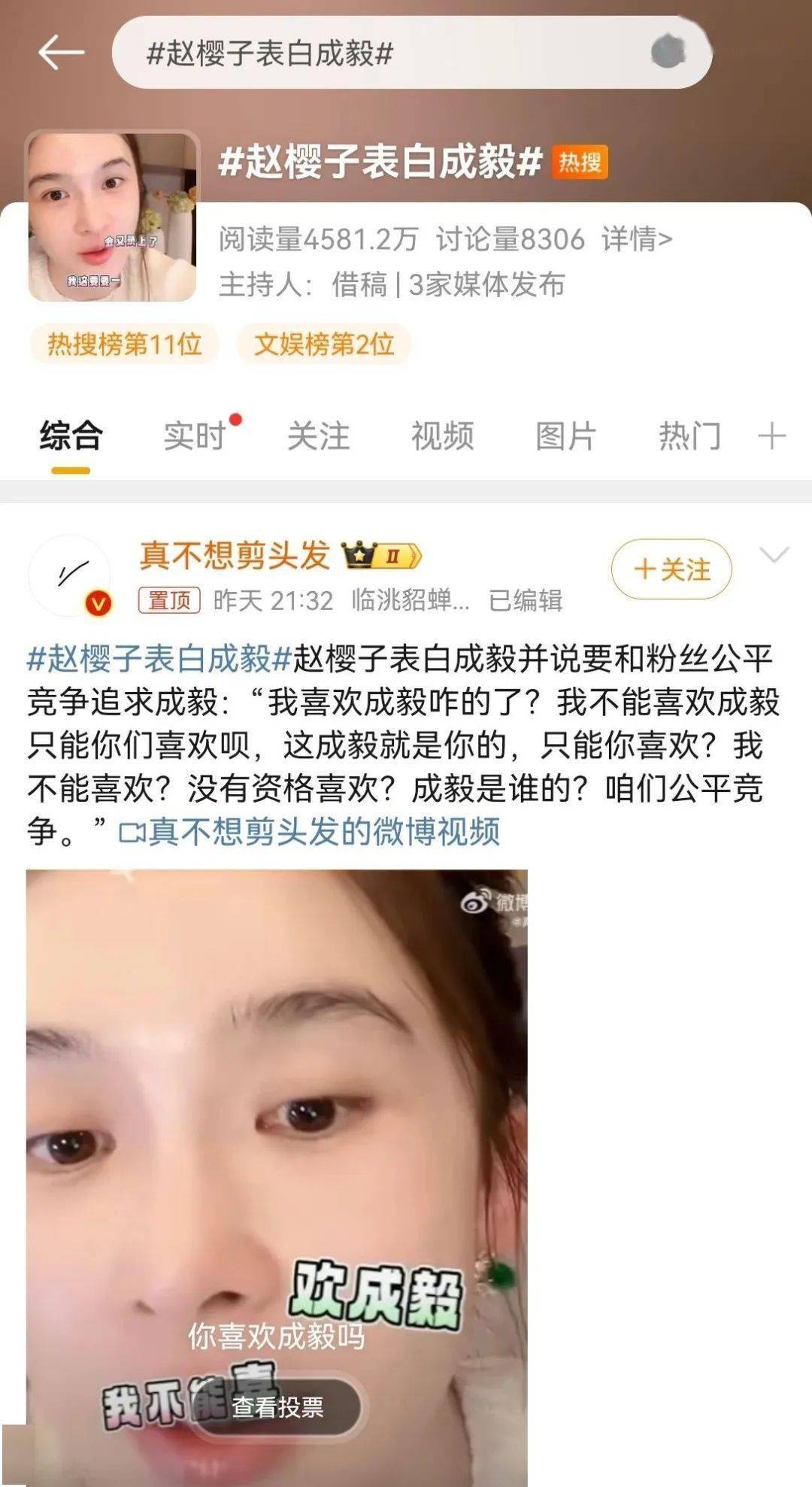This screenshot has height=1487, width=812.
Task: Expand the post options chevron
Action: (774, 556)
